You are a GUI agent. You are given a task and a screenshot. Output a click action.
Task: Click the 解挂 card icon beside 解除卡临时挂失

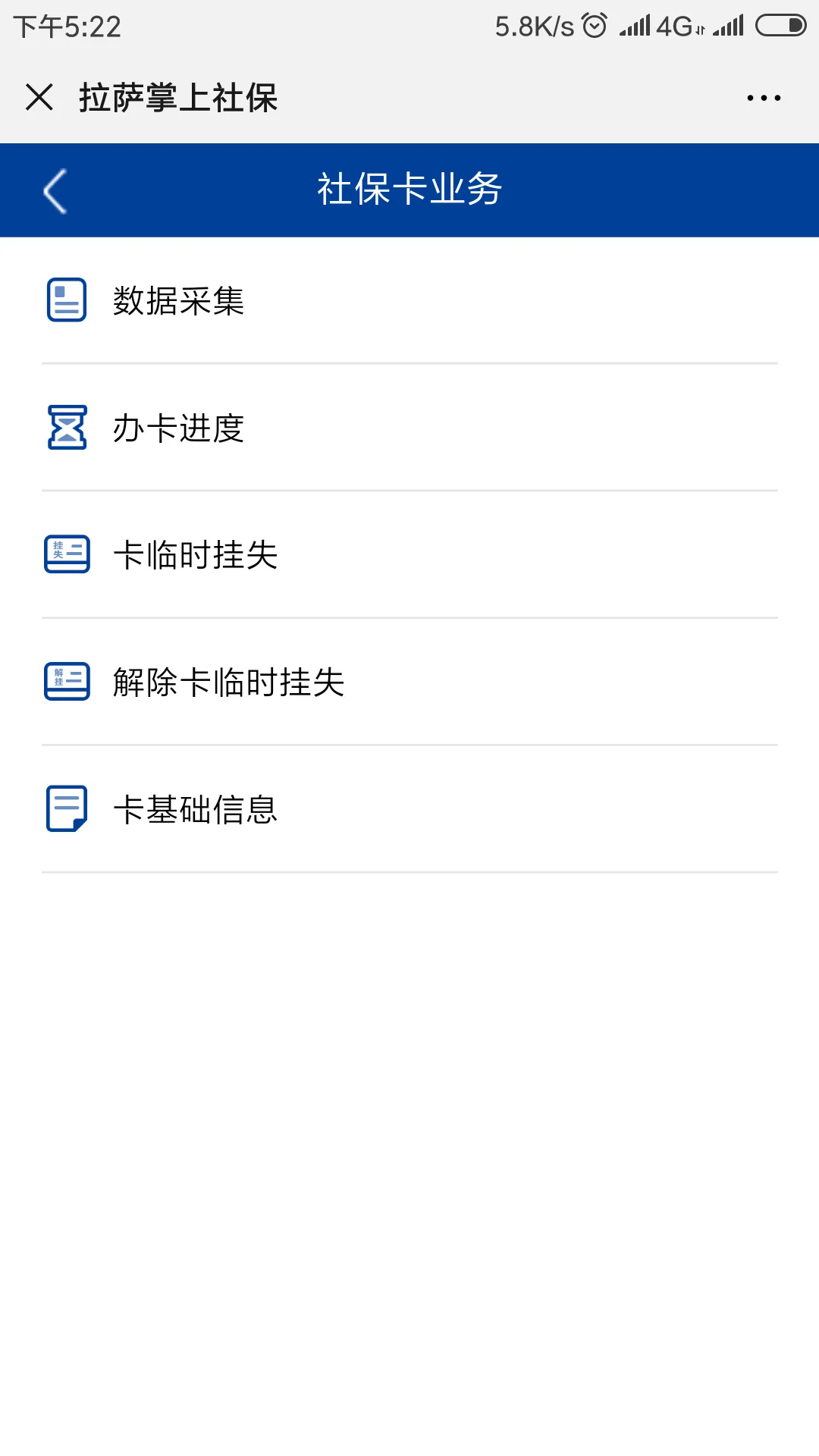tap(66, 682)
